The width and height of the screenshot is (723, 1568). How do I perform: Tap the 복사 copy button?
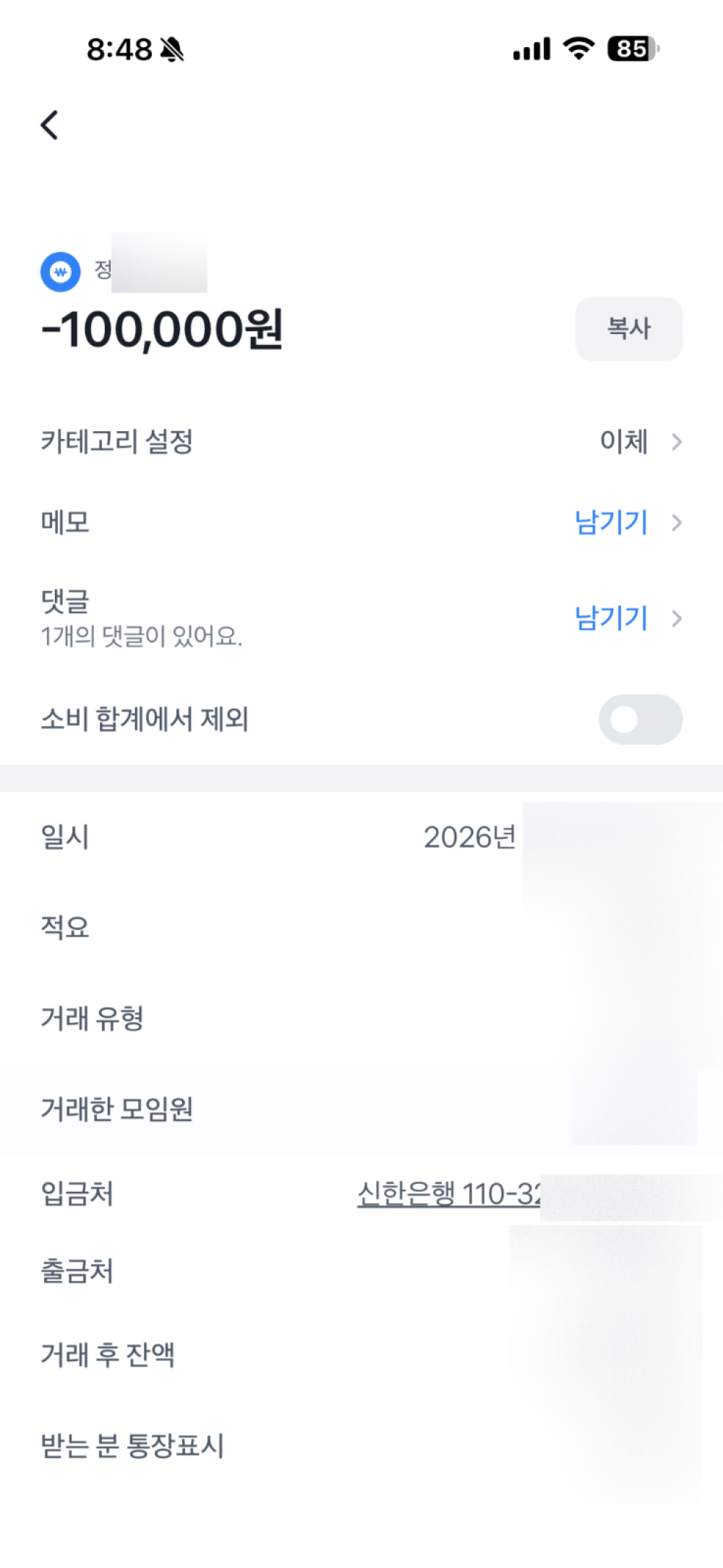pos(628,329)
